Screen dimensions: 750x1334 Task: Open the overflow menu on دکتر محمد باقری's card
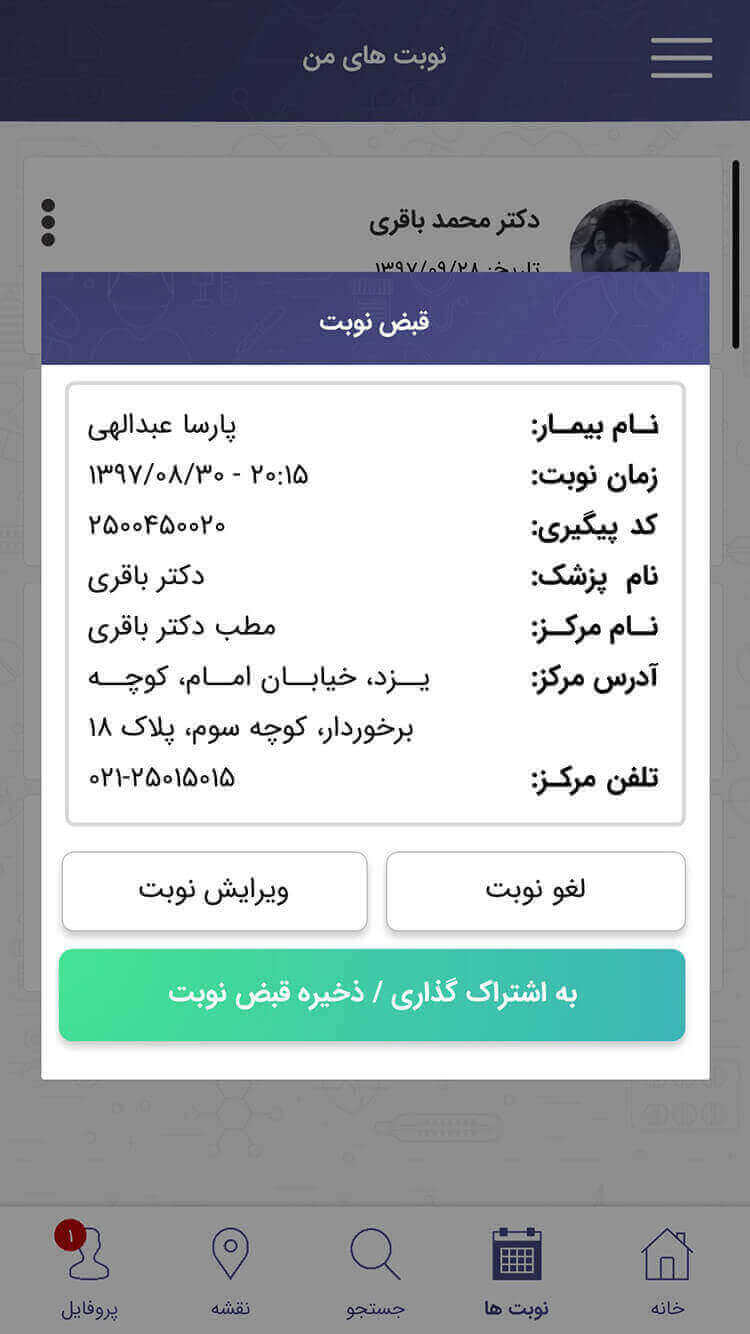48,222
